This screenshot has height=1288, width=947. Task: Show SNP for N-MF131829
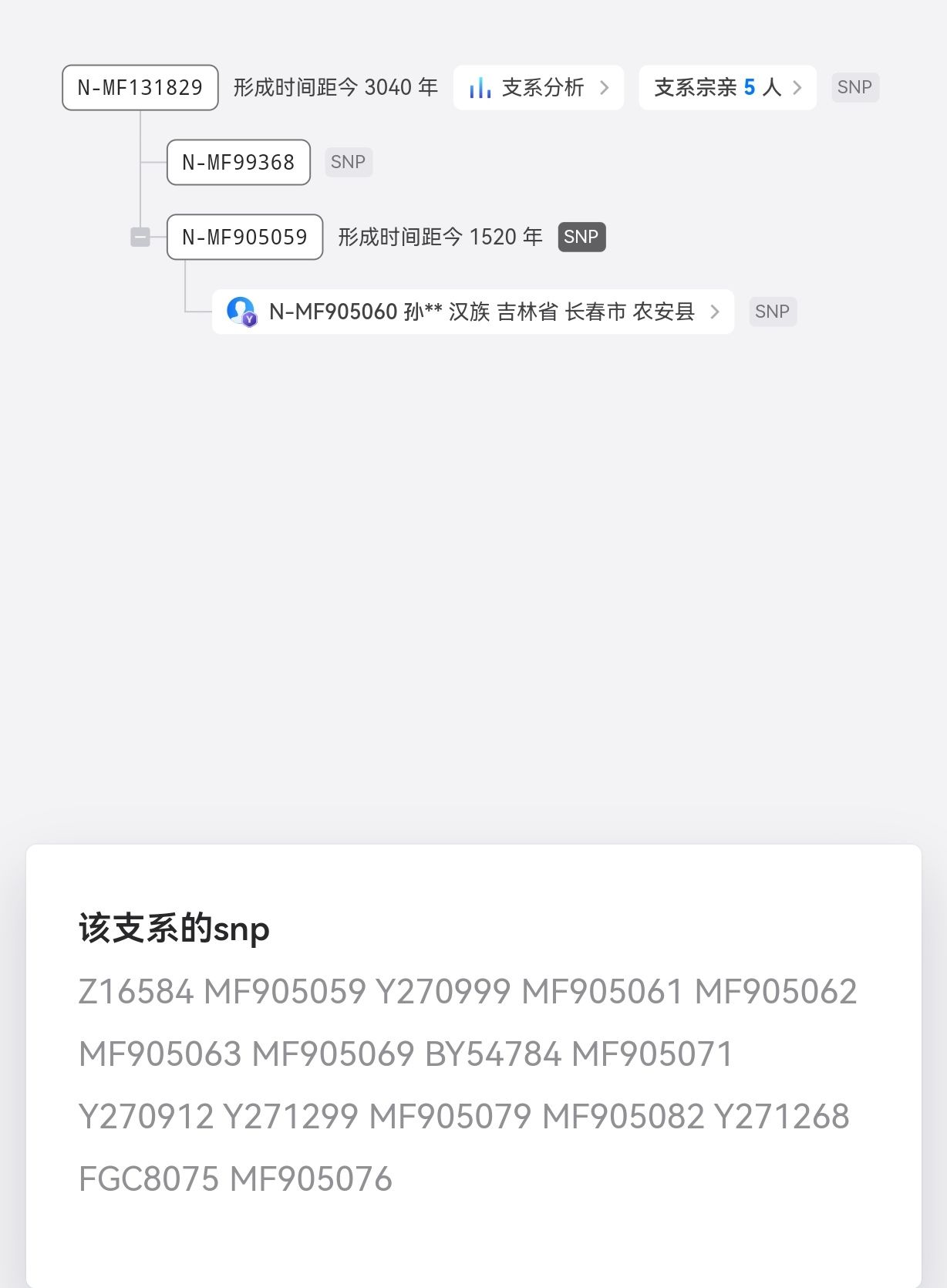[x=854, y=88]
